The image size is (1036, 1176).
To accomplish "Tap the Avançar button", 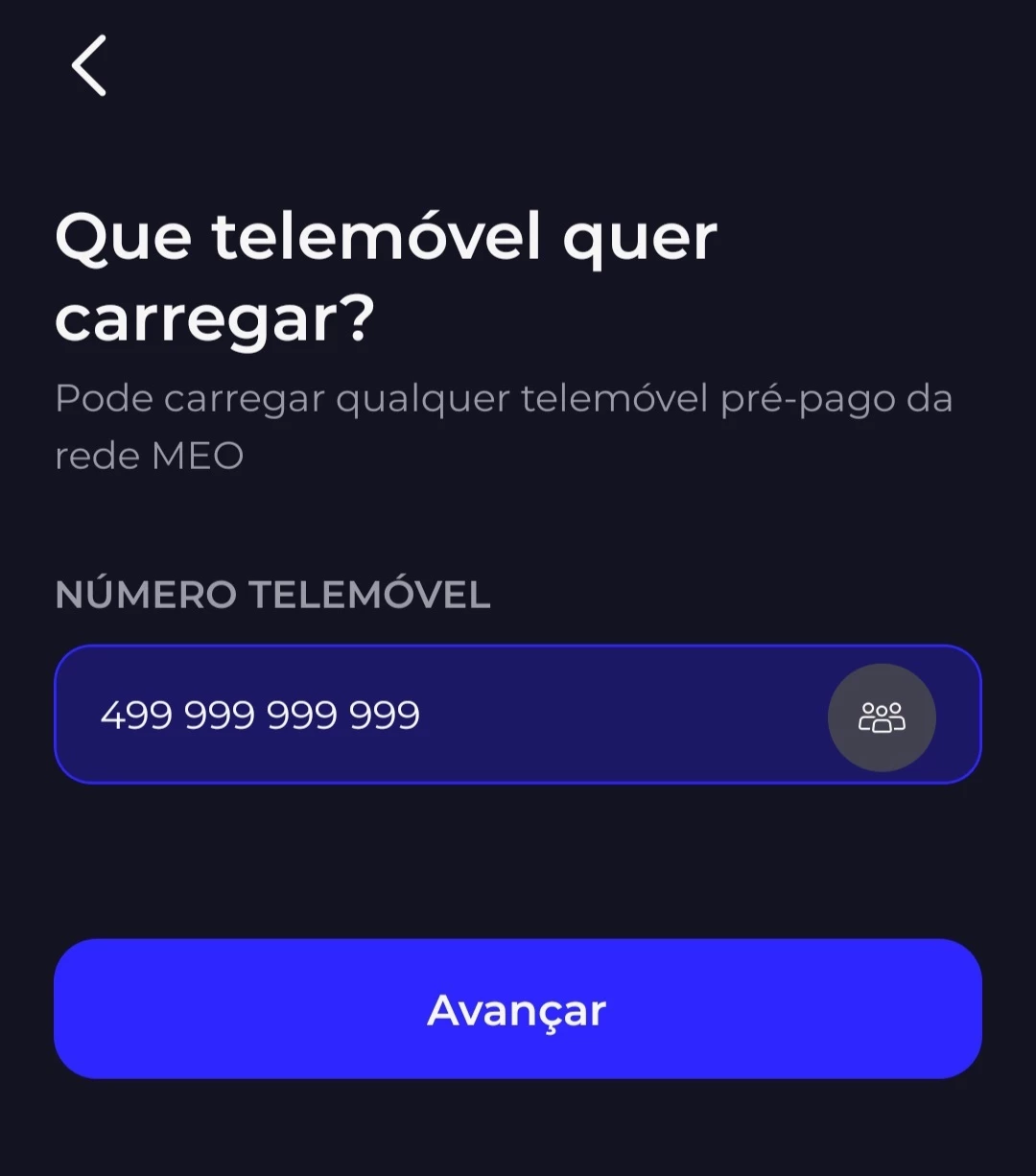I will (x=518, y=1009).
